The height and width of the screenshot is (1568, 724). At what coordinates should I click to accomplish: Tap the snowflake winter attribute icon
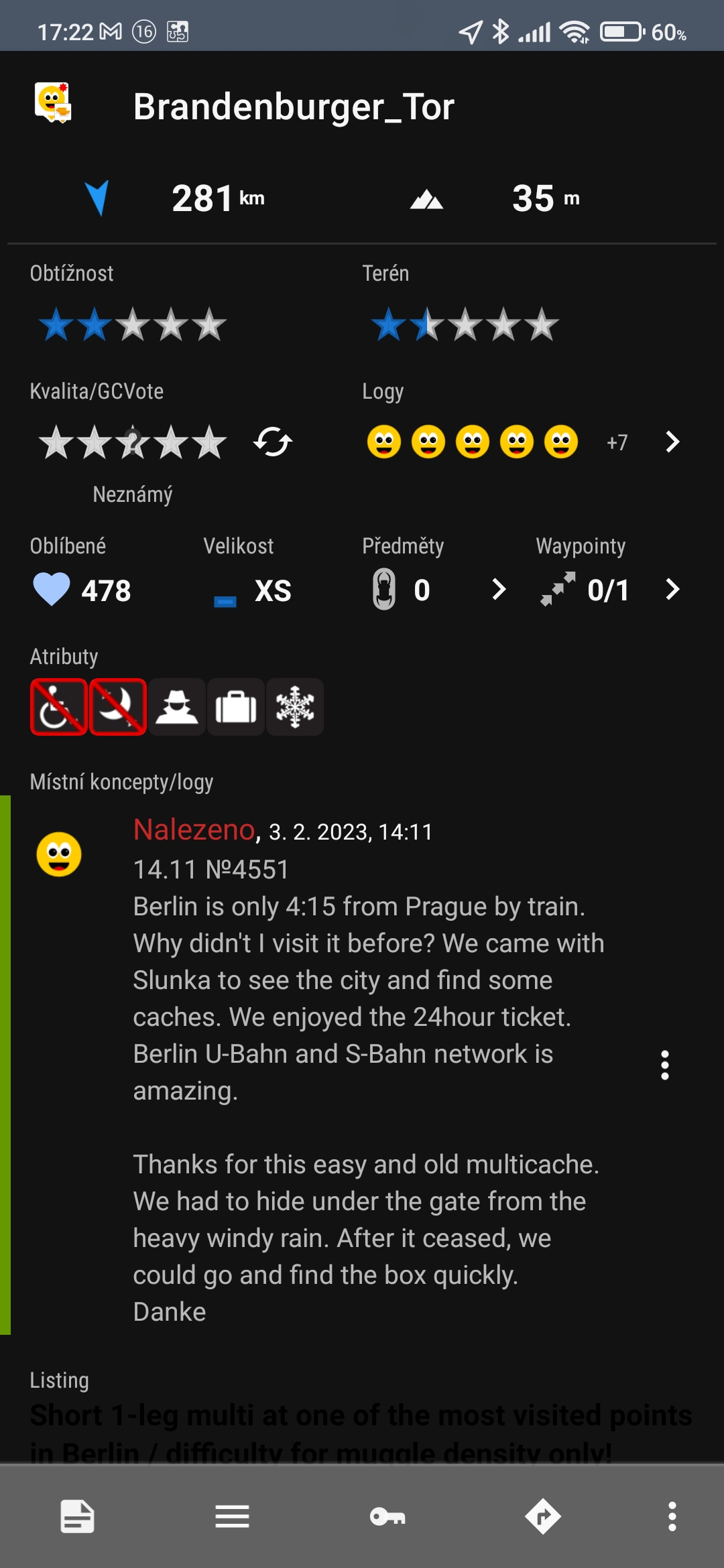click(295, 707)
